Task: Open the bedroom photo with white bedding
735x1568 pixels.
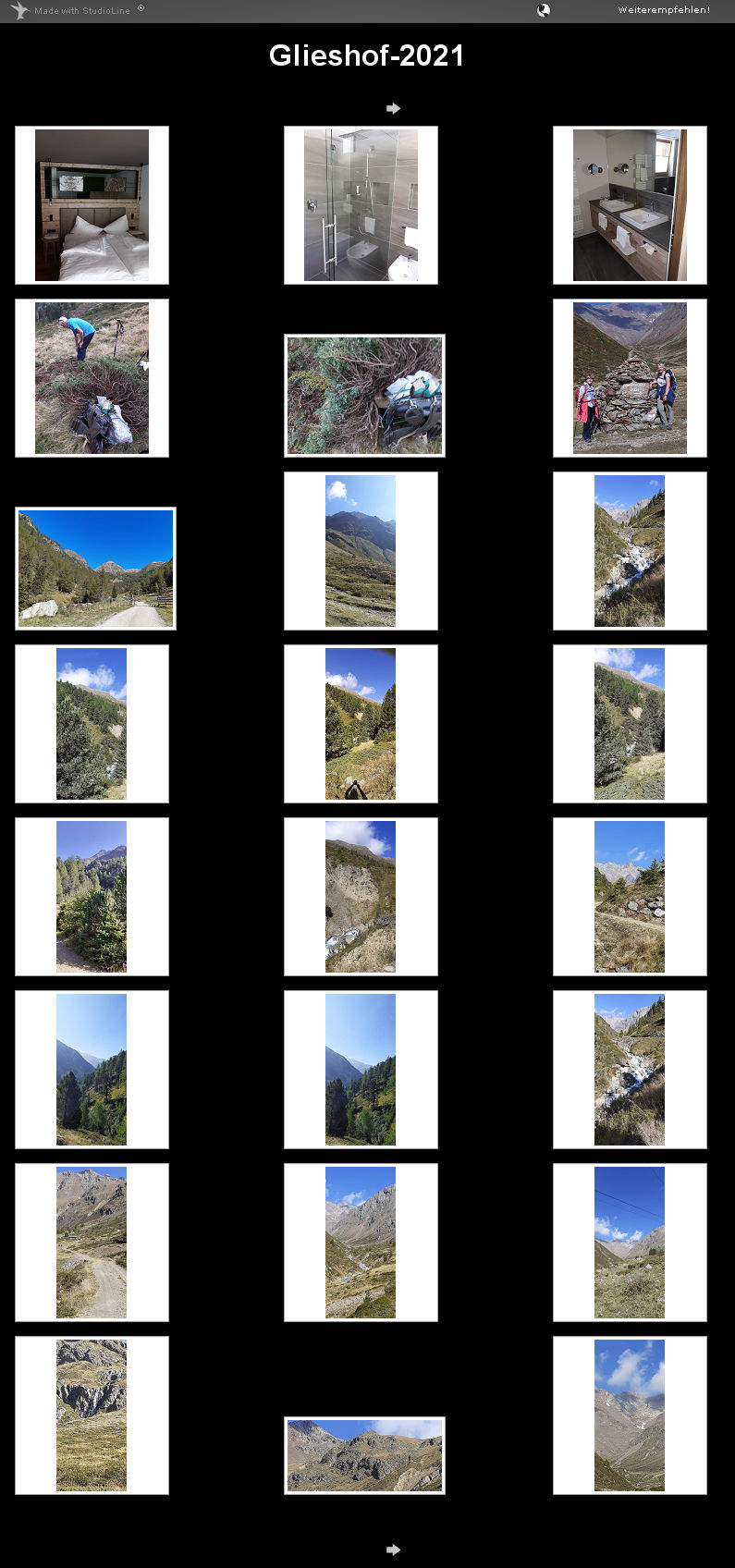Action: [92, 205]
